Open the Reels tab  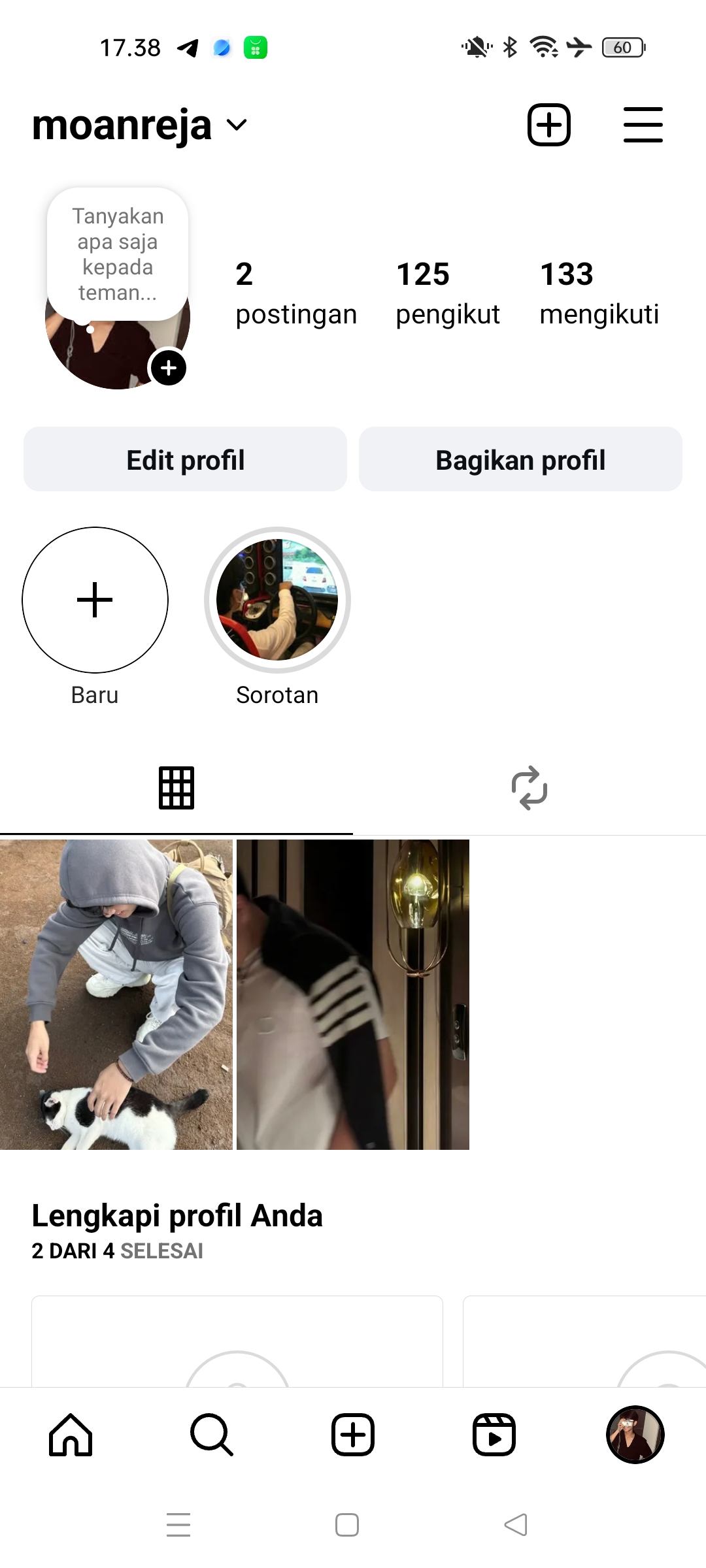[x=494, y=1435]
